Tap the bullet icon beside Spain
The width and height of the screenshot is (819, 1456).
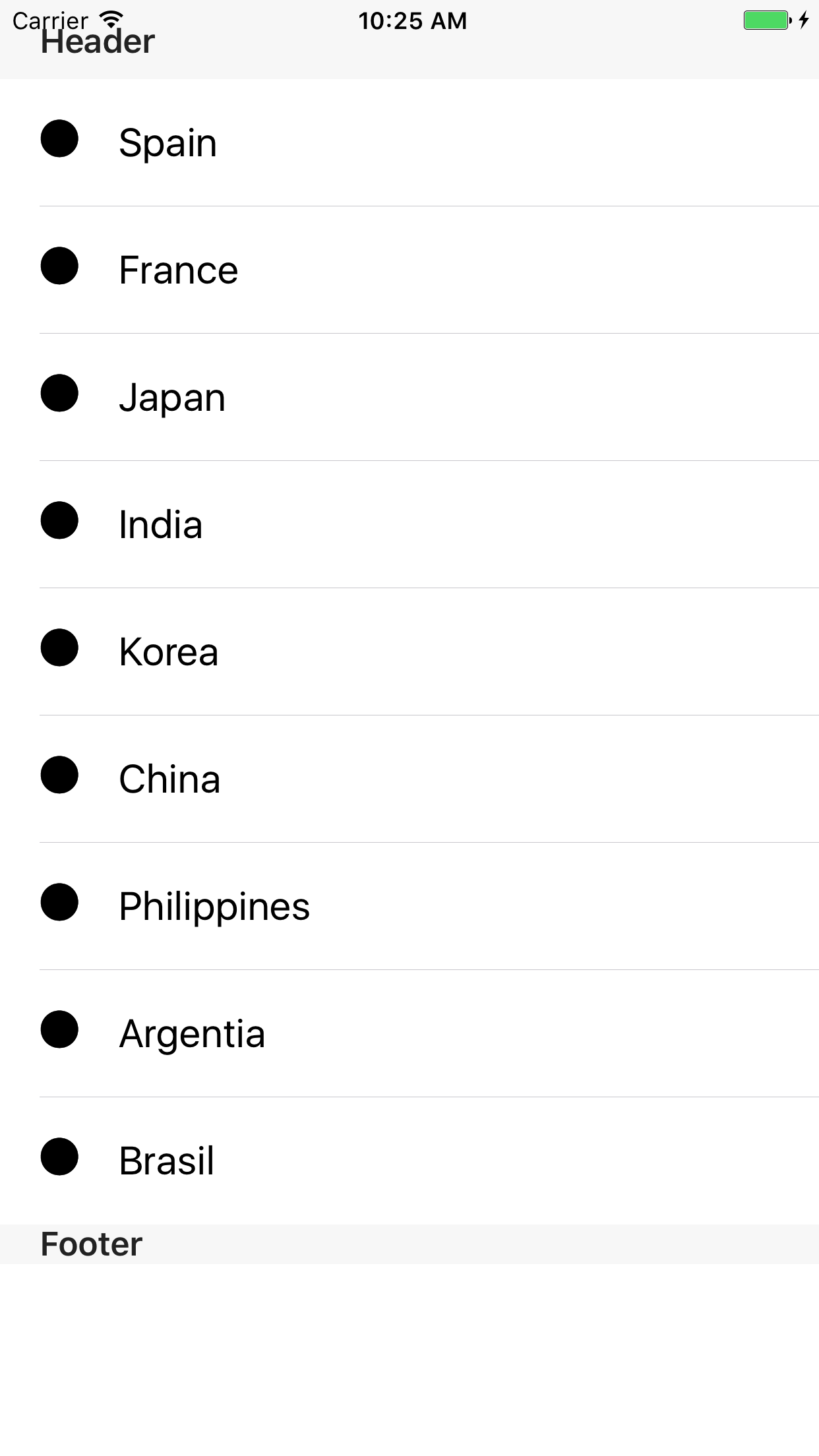pyautogui.click(x=59, y=140)
